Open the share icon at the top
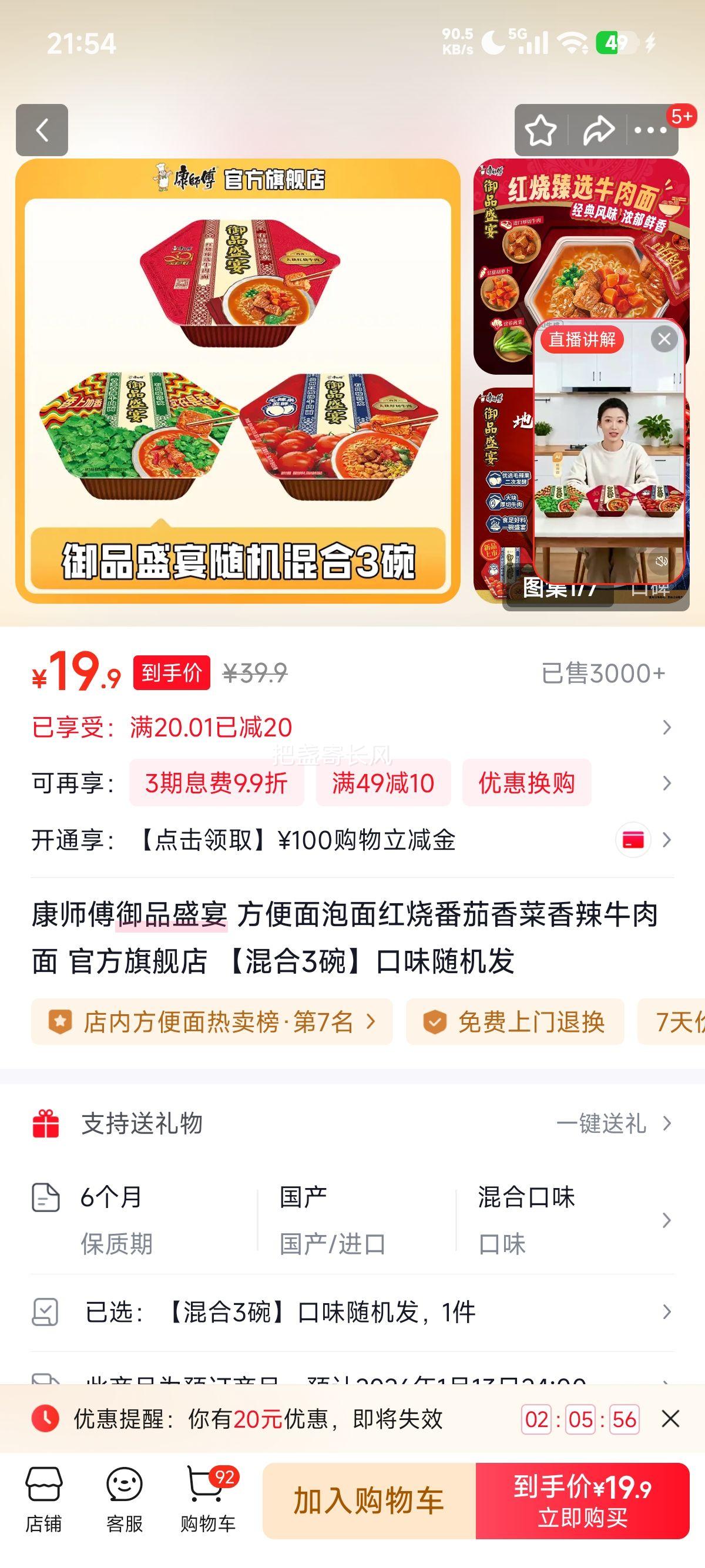 tap(598, 130)
